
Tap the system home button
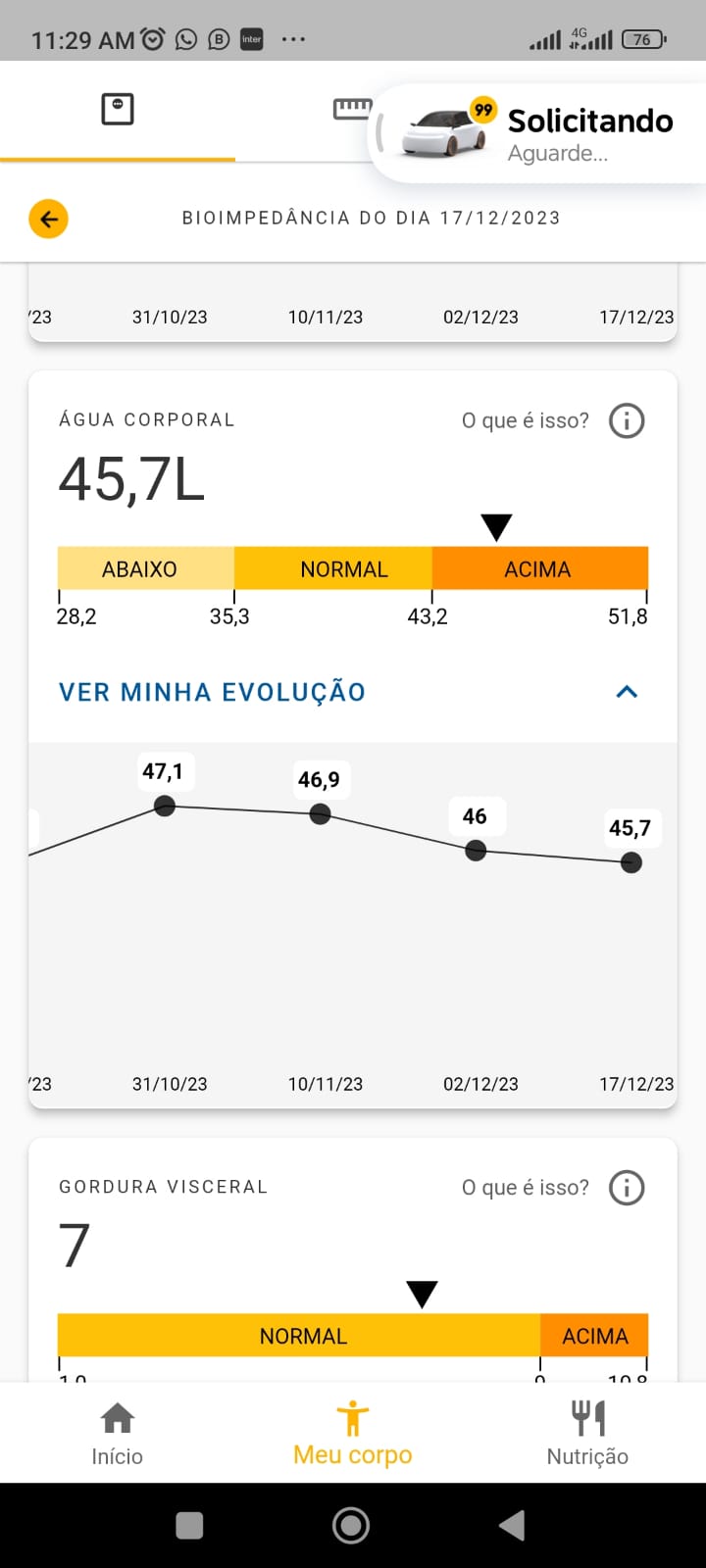[x=351, y=1525]
